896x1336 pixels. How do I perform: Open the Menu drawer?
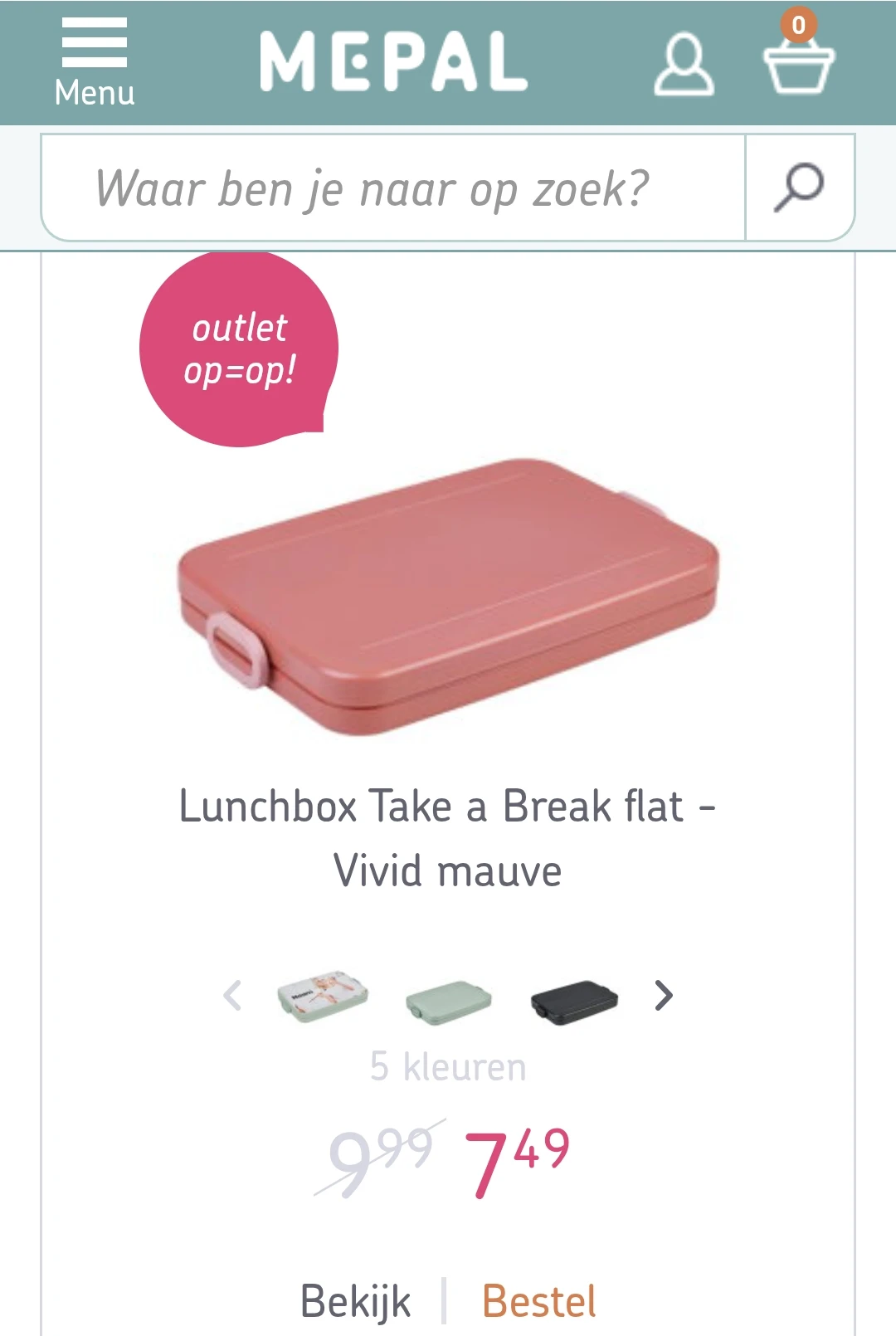[94, 62]
